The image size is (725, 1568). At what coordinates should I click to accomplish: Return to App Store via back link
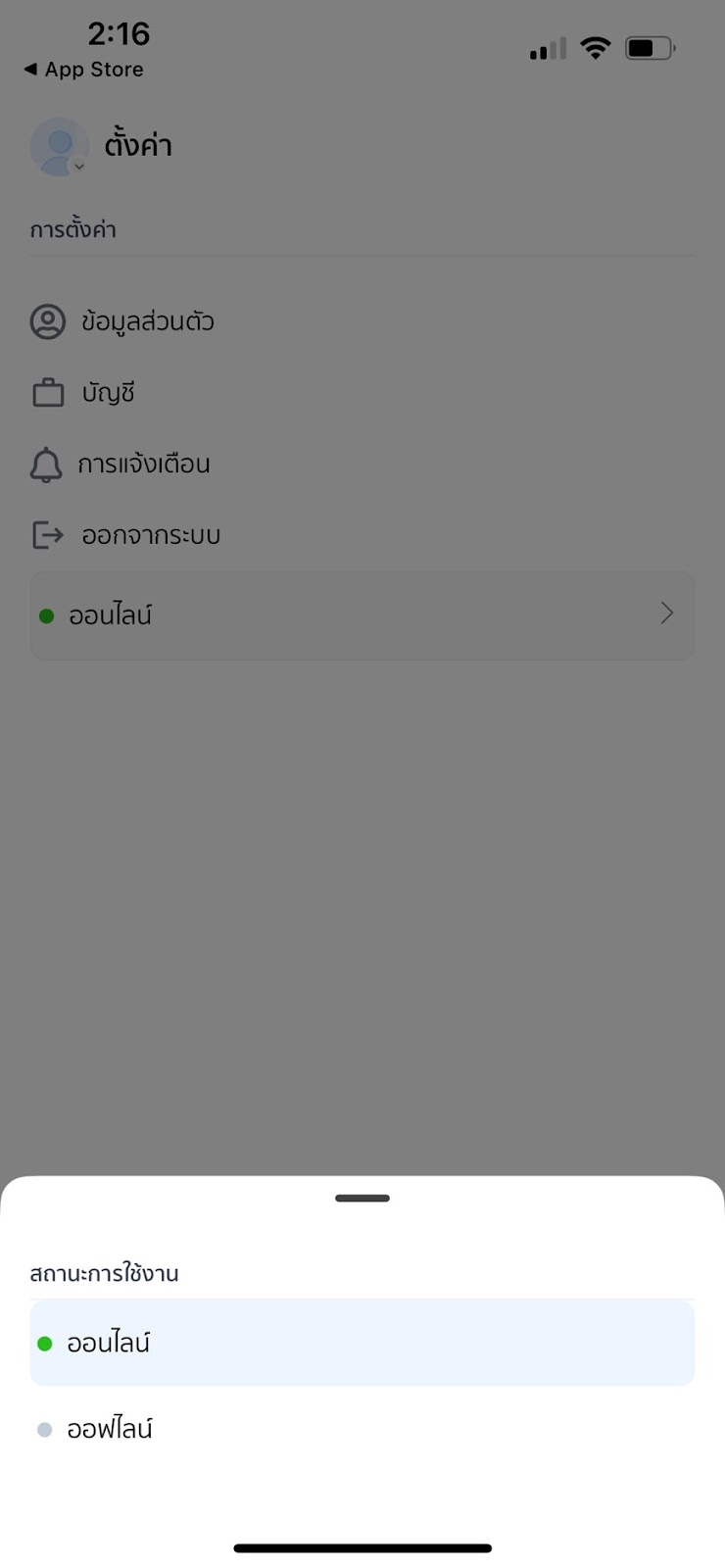click(83, 70)
